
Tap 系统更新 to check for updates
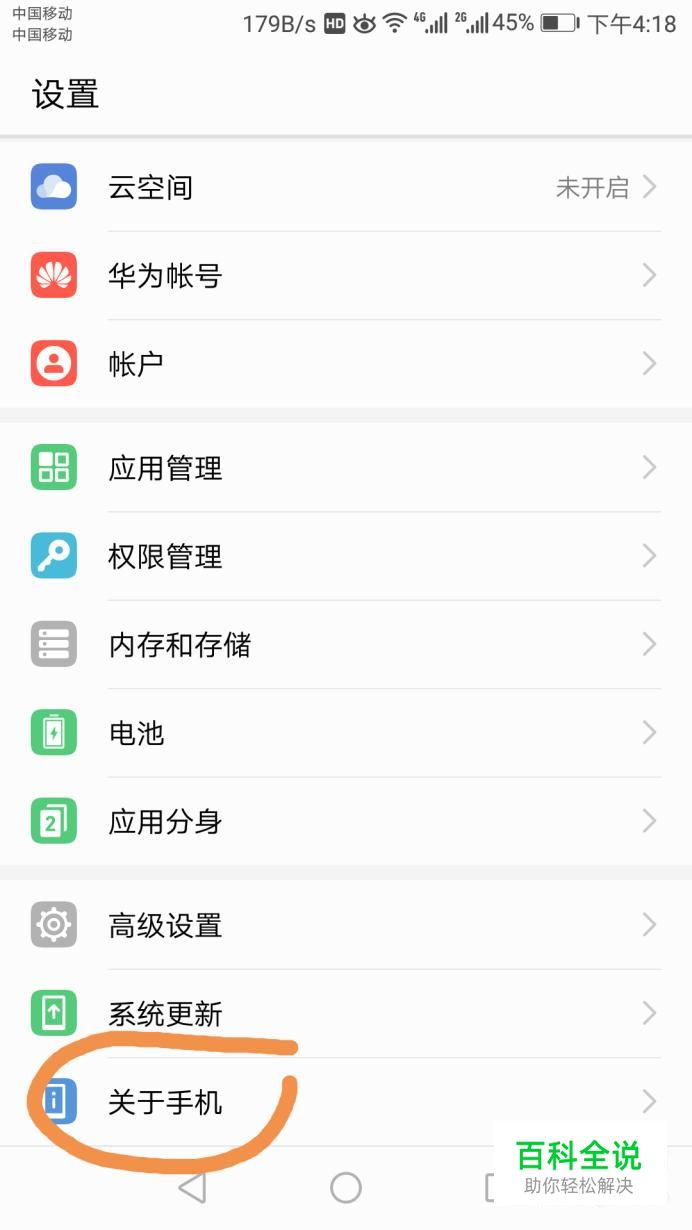[346, 1014]
